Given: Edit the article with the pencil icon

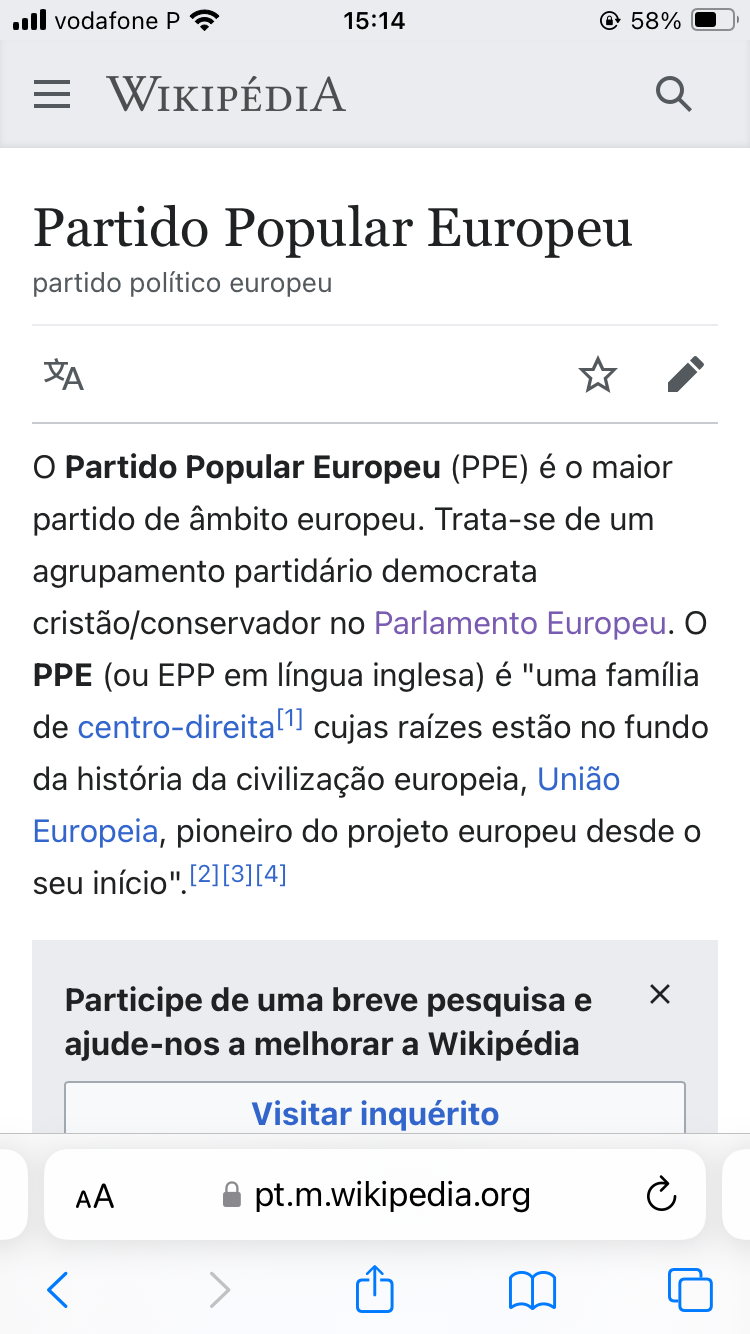Looking at the screenshot, I should (686, 375).
